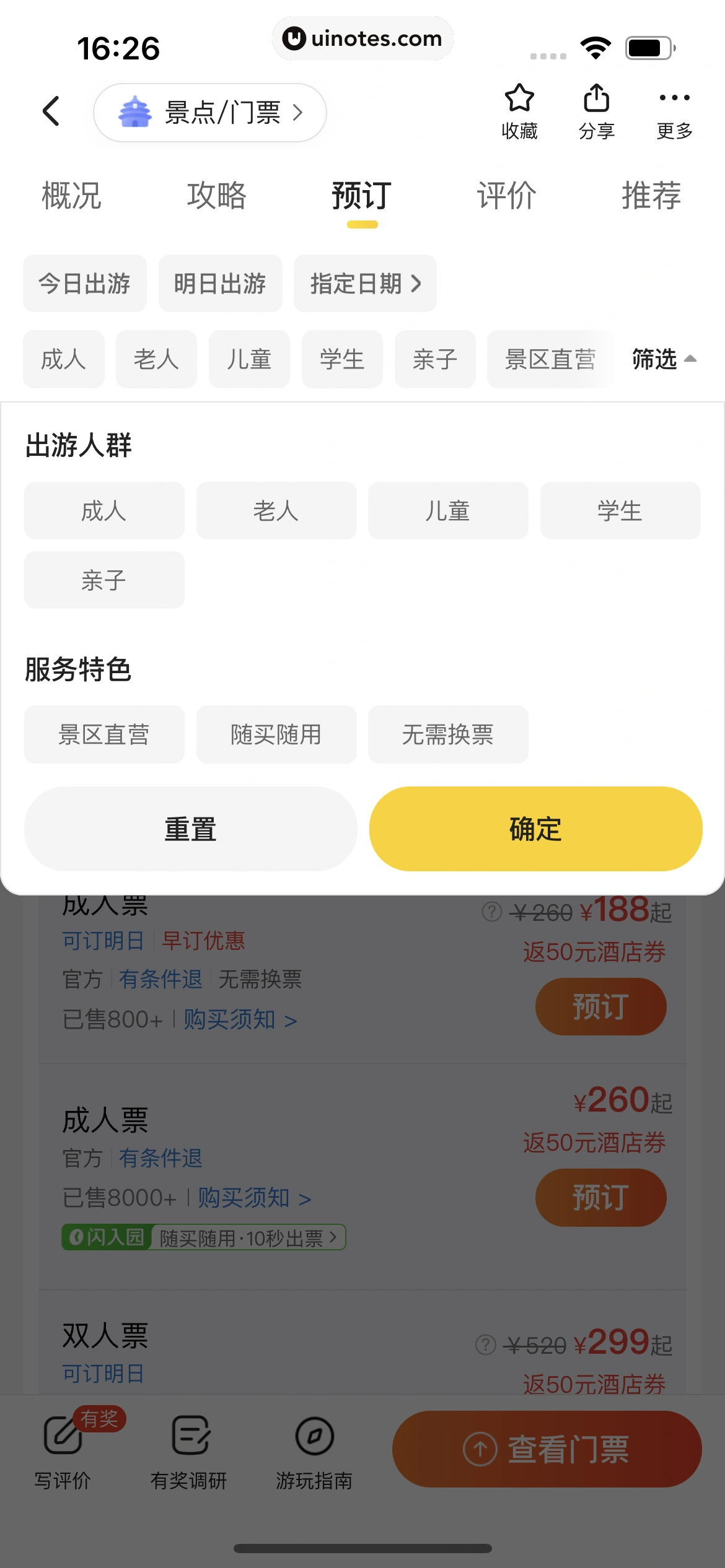Open the 指定日期 date picker
Screen dimensions: 725x1568
[365, 284]
